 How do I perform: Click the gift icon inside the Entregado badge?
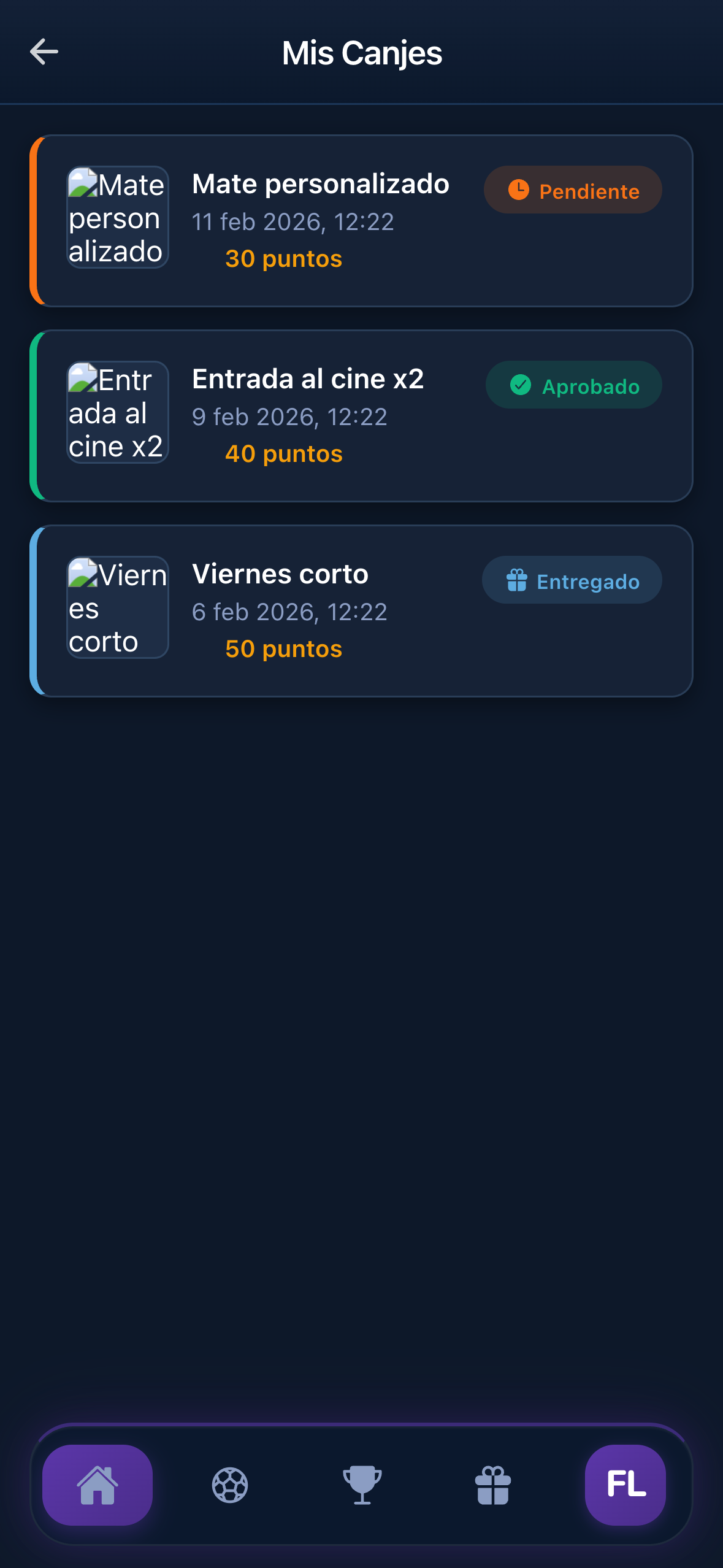517,580
